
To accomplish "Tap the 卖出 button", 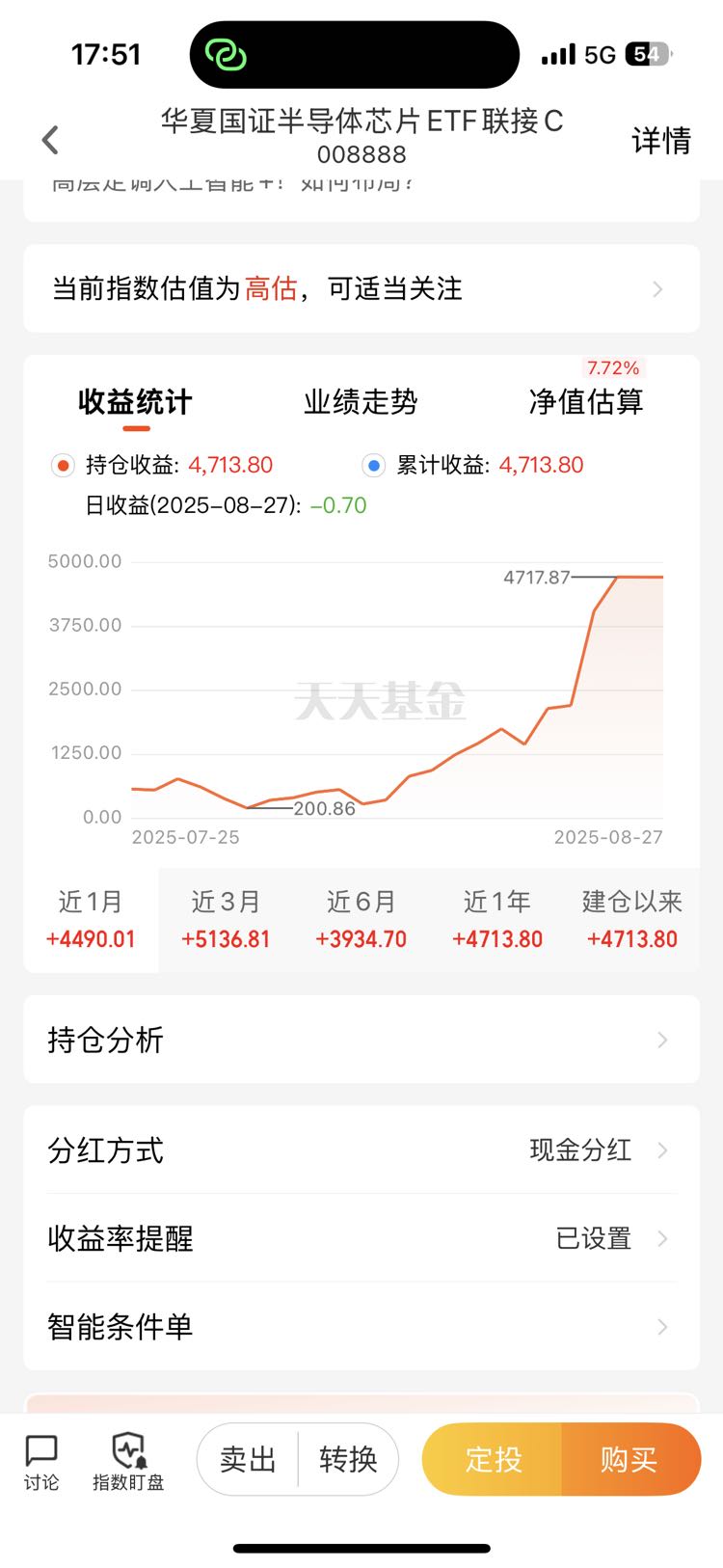I will pos(248,1459).
